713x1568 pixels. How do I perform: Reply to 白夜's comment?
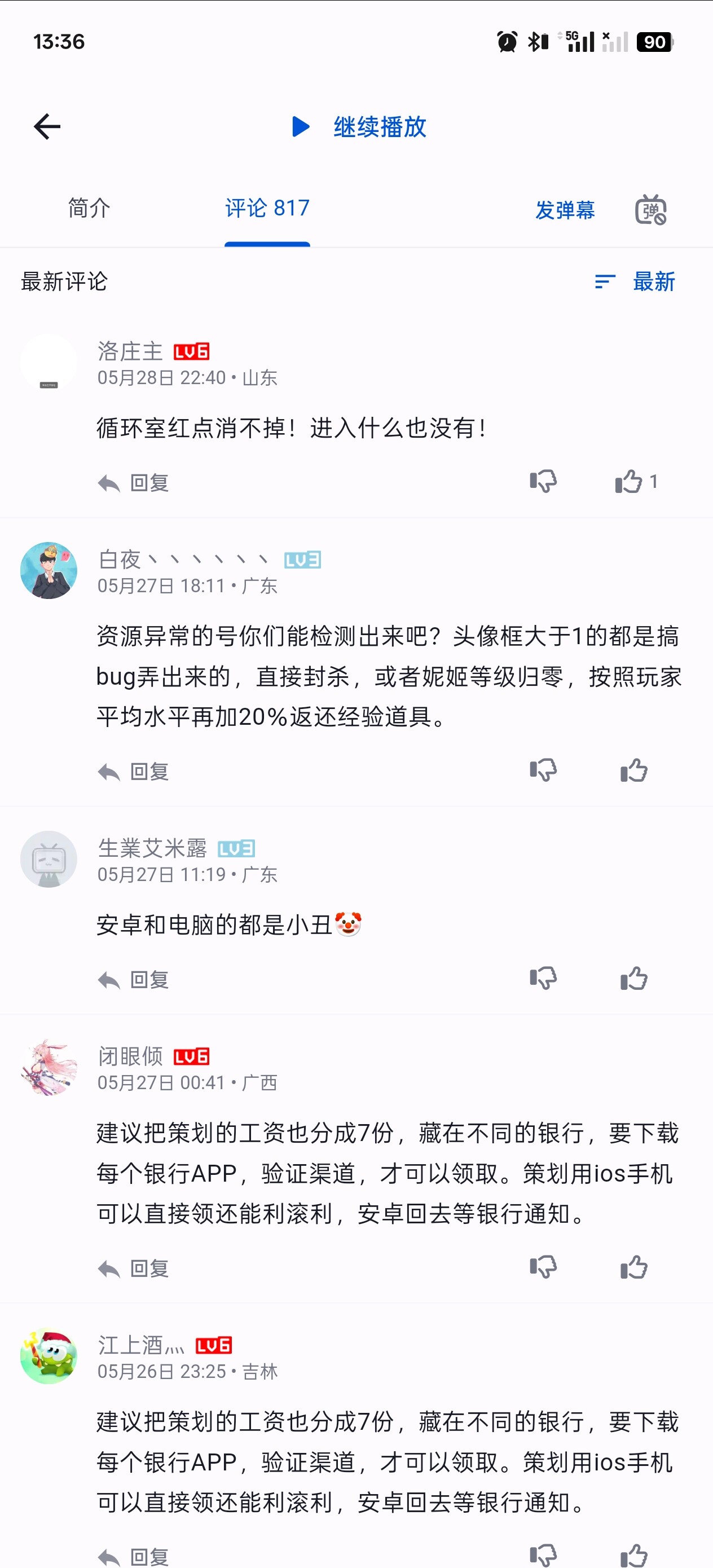point(134,771)
